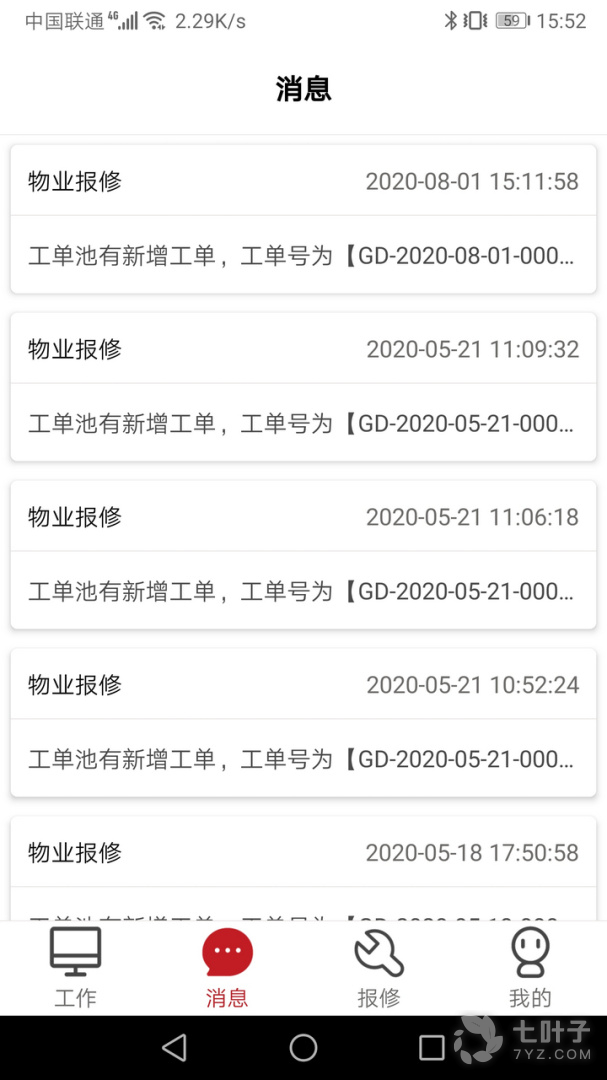This screenshot has height=1080, width=607.
Task: Go to the 报修 tab
Action: (379, 967)
